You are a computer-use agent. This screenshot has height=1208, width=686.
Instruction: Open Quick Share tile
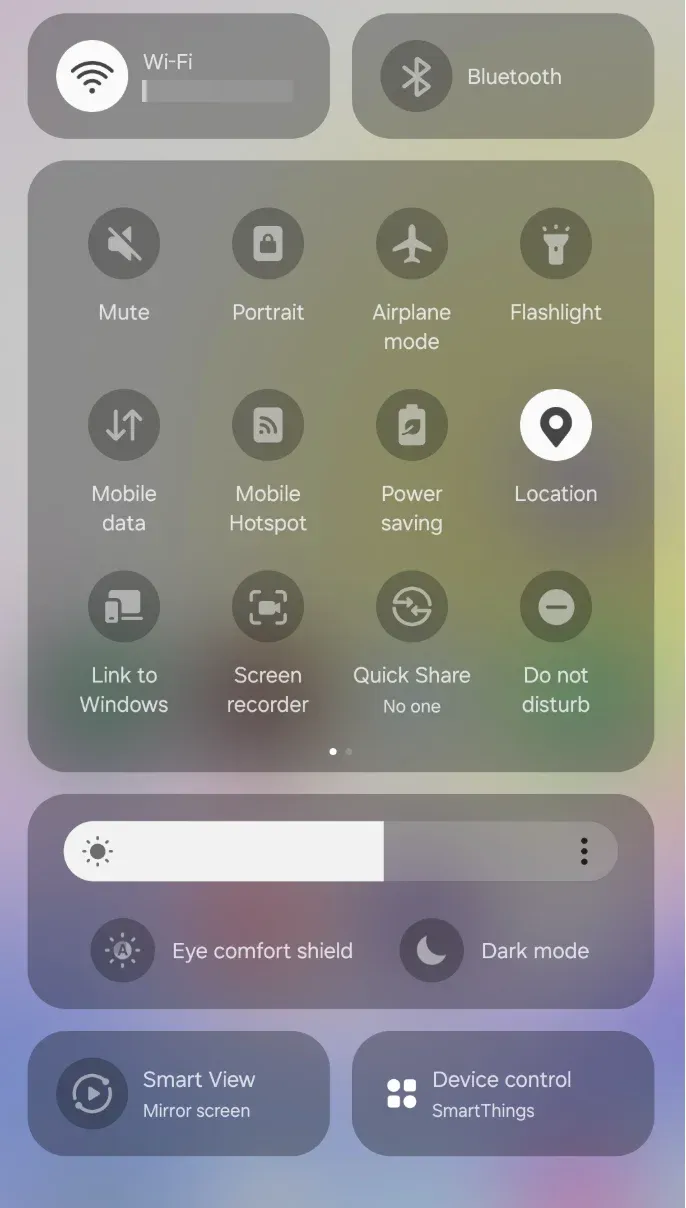[x=412, y=606]
